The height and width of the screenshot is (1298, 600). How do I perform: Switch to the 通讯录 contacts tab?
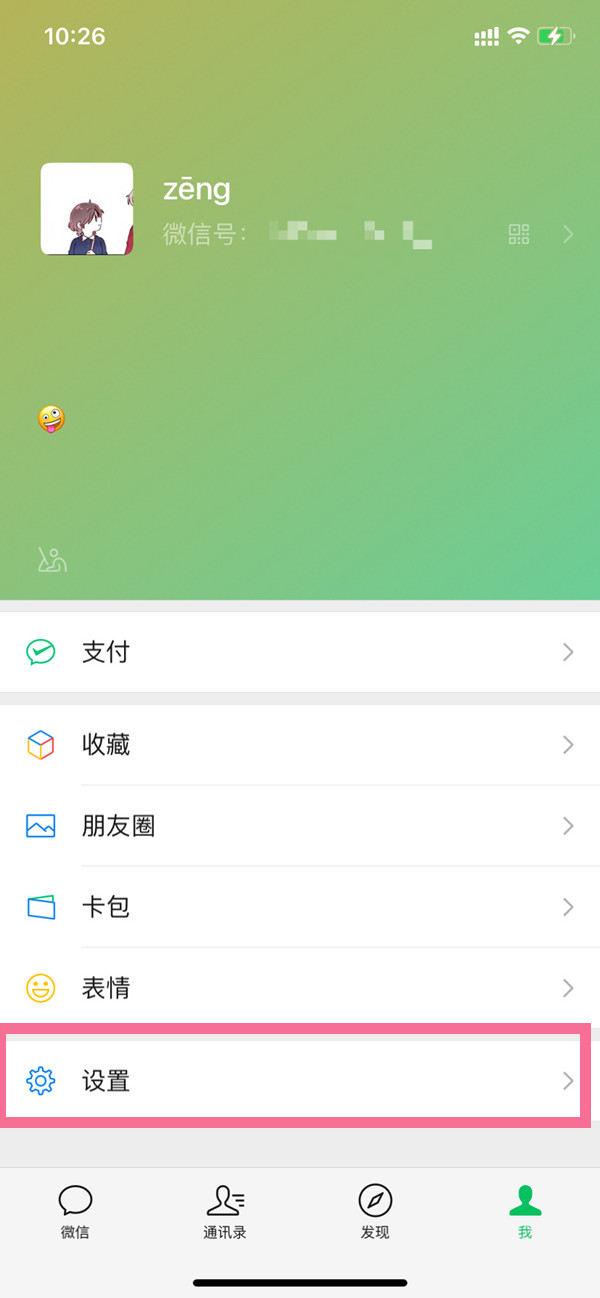(x=225, y=1212)
